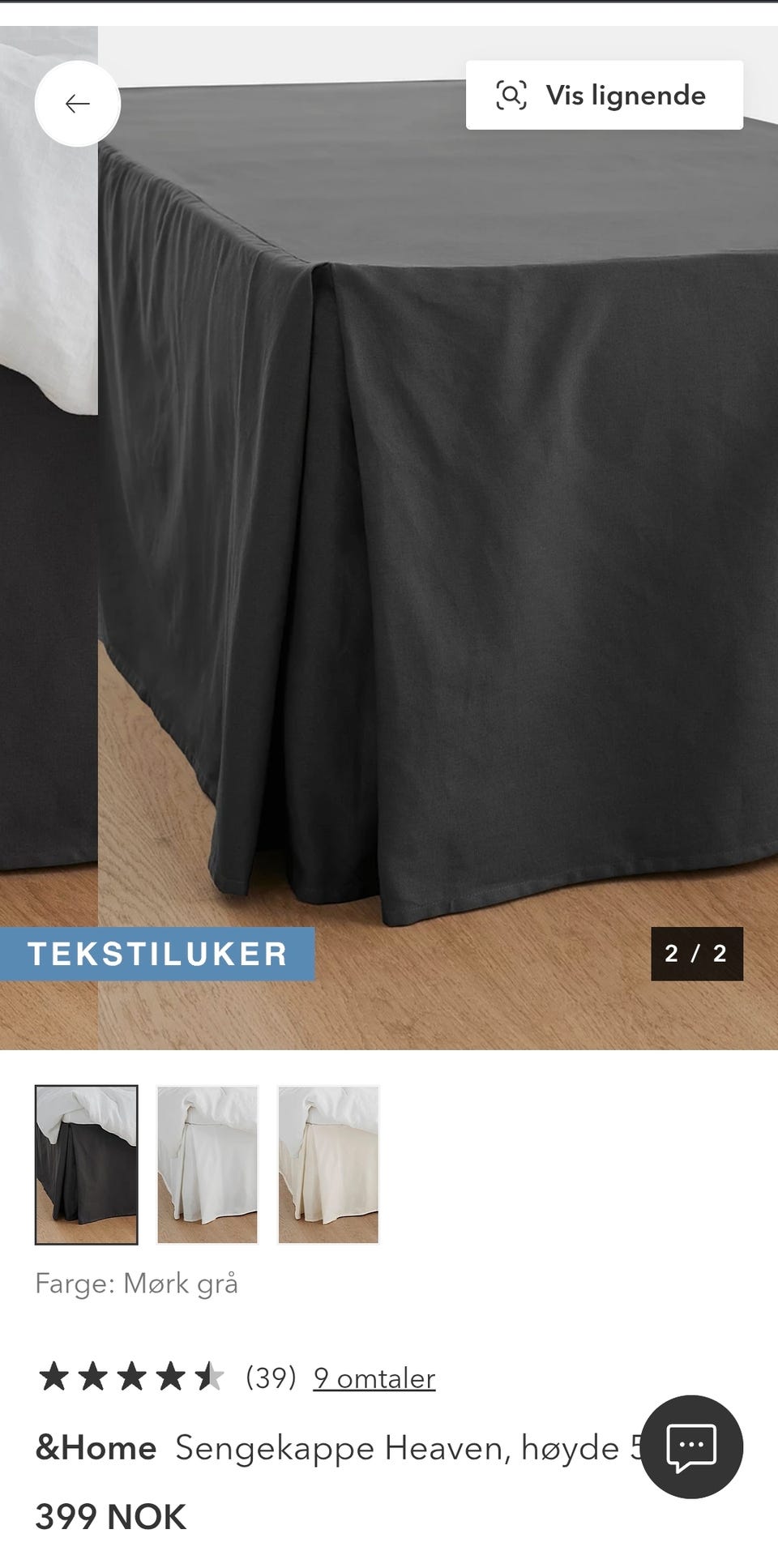Select the magnifying glass inside Vis lignende

pos(511,96)
